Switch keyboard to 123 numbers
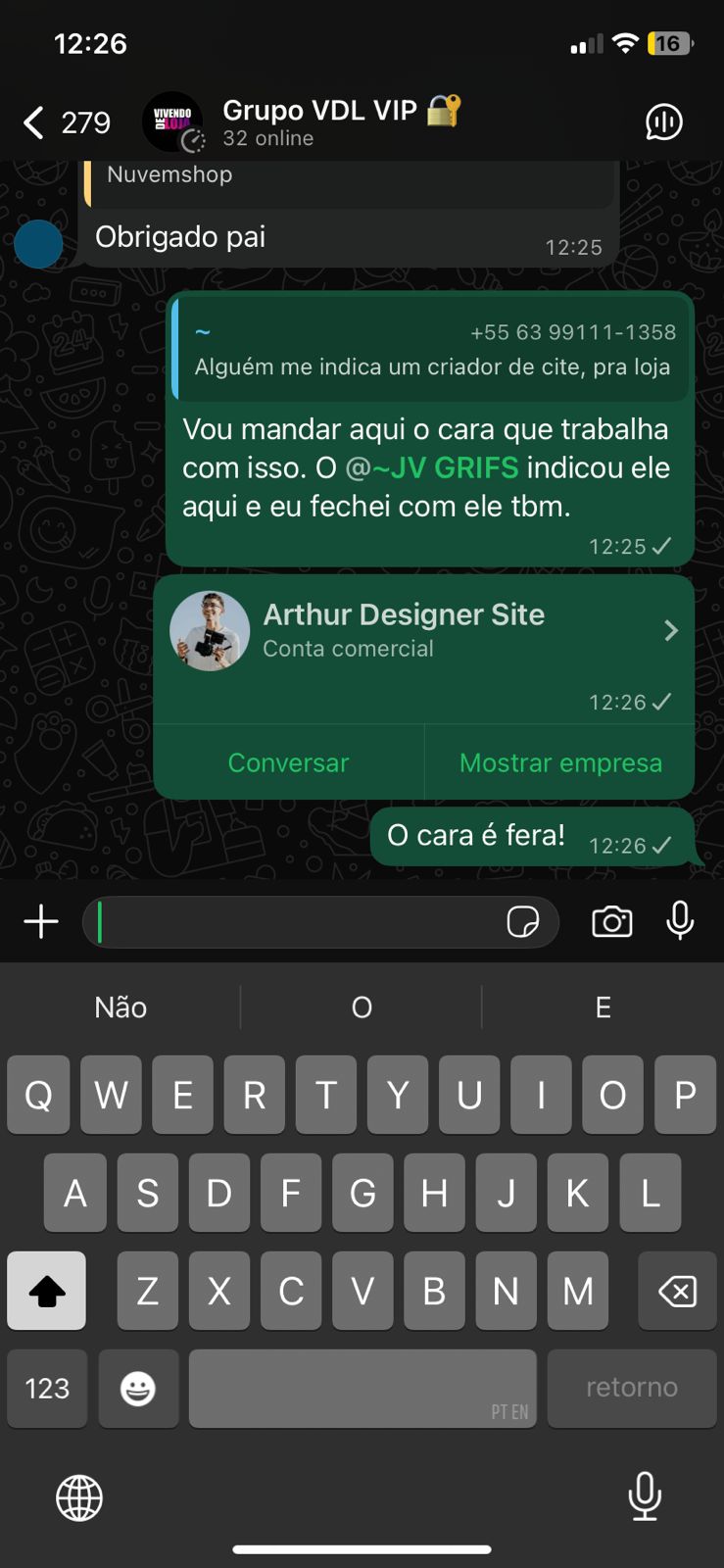 coord(47,1388)
